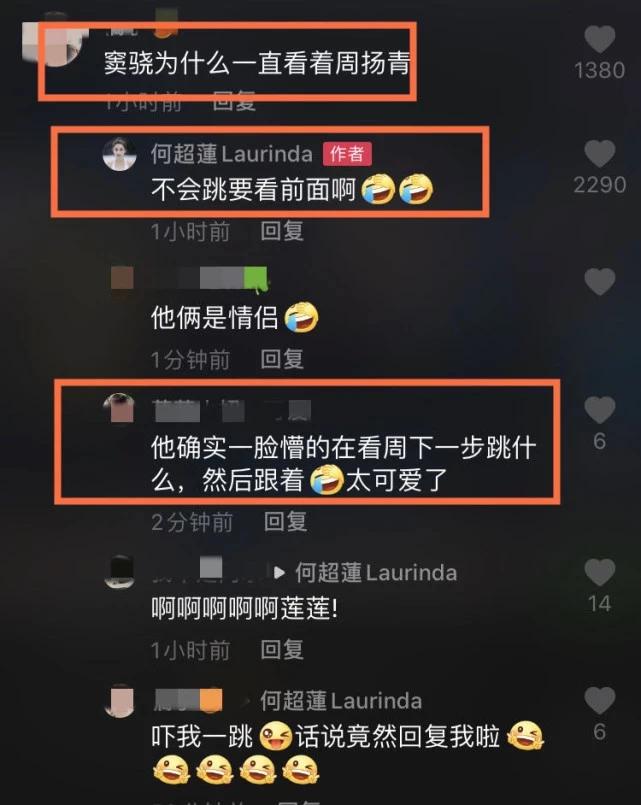Open 何超莲Laurinda's profile from her avatar

click(119, 154)
